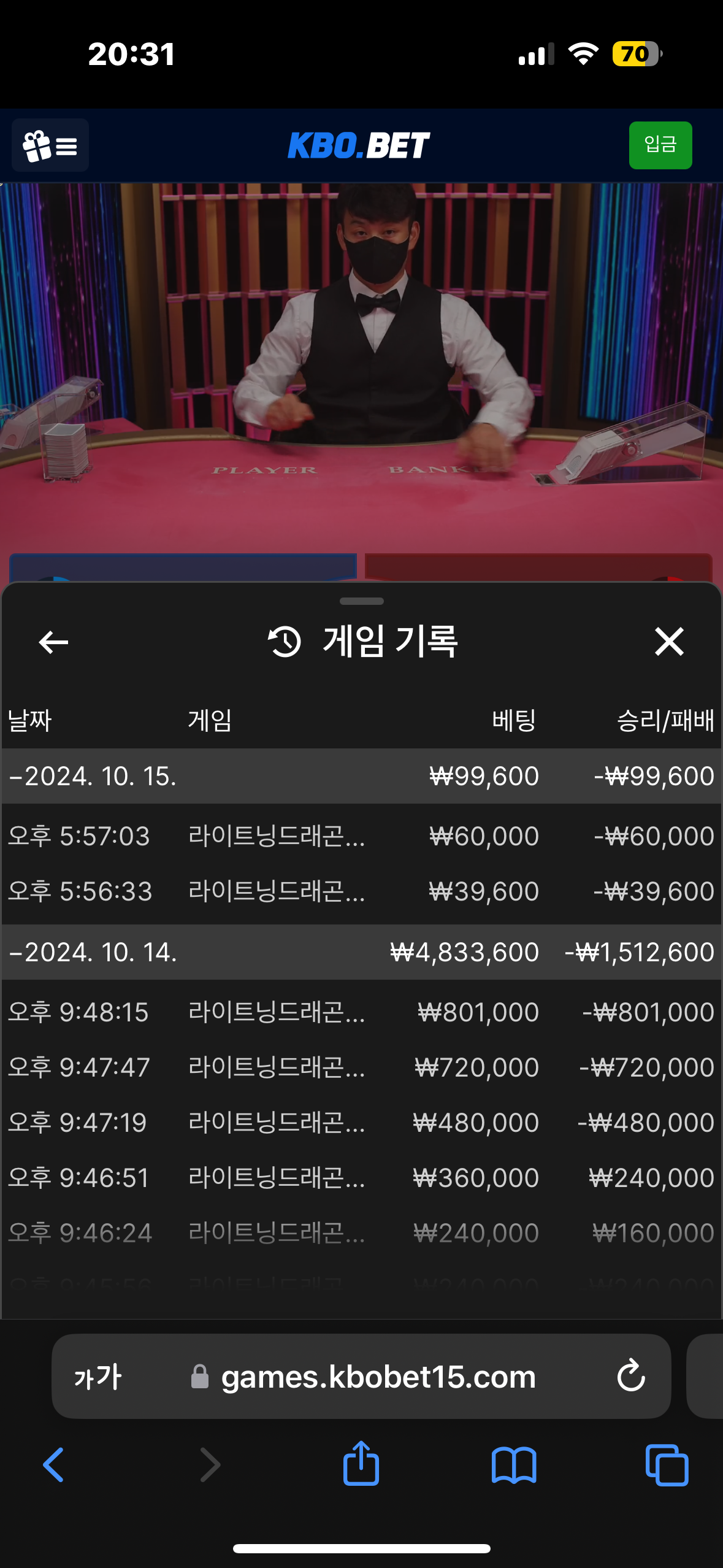Open the 오후 9:48:15 game record
Image resolution: width=723 pixels, height=1568 pixels.
coord(361,1012)
